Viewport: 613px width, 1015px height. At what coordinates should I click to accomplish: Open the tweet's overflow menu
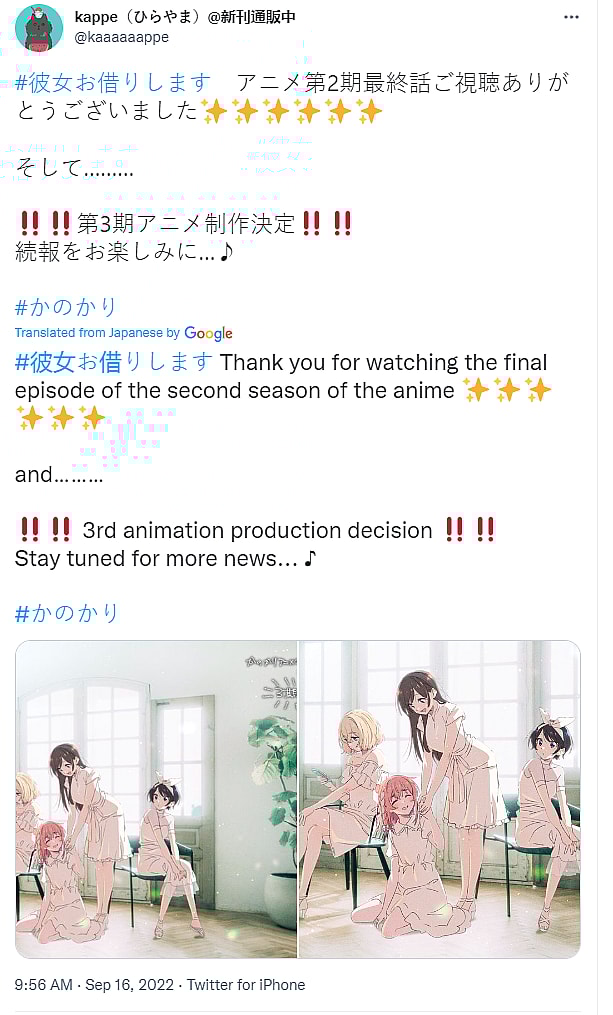pyautogui.click(x=571, y=18)
